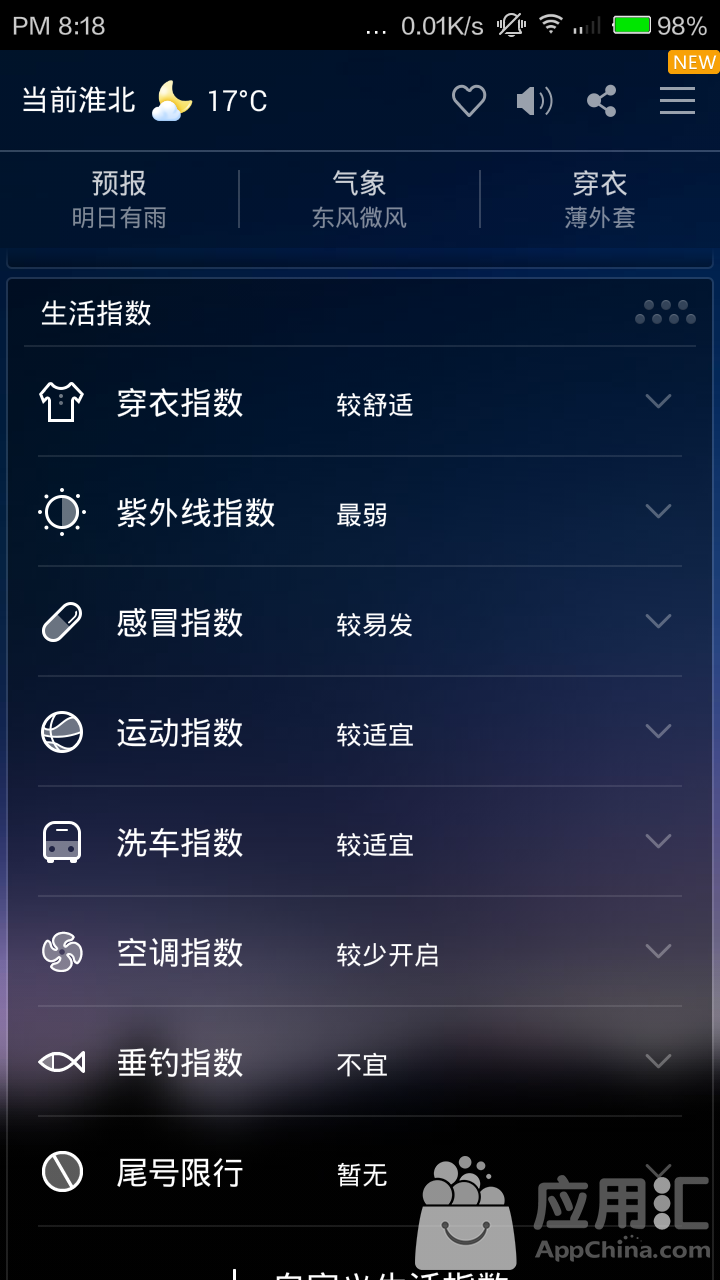Share the weather for 淮北
This screenshot has width=720, height=1280.
click(601, 101)
